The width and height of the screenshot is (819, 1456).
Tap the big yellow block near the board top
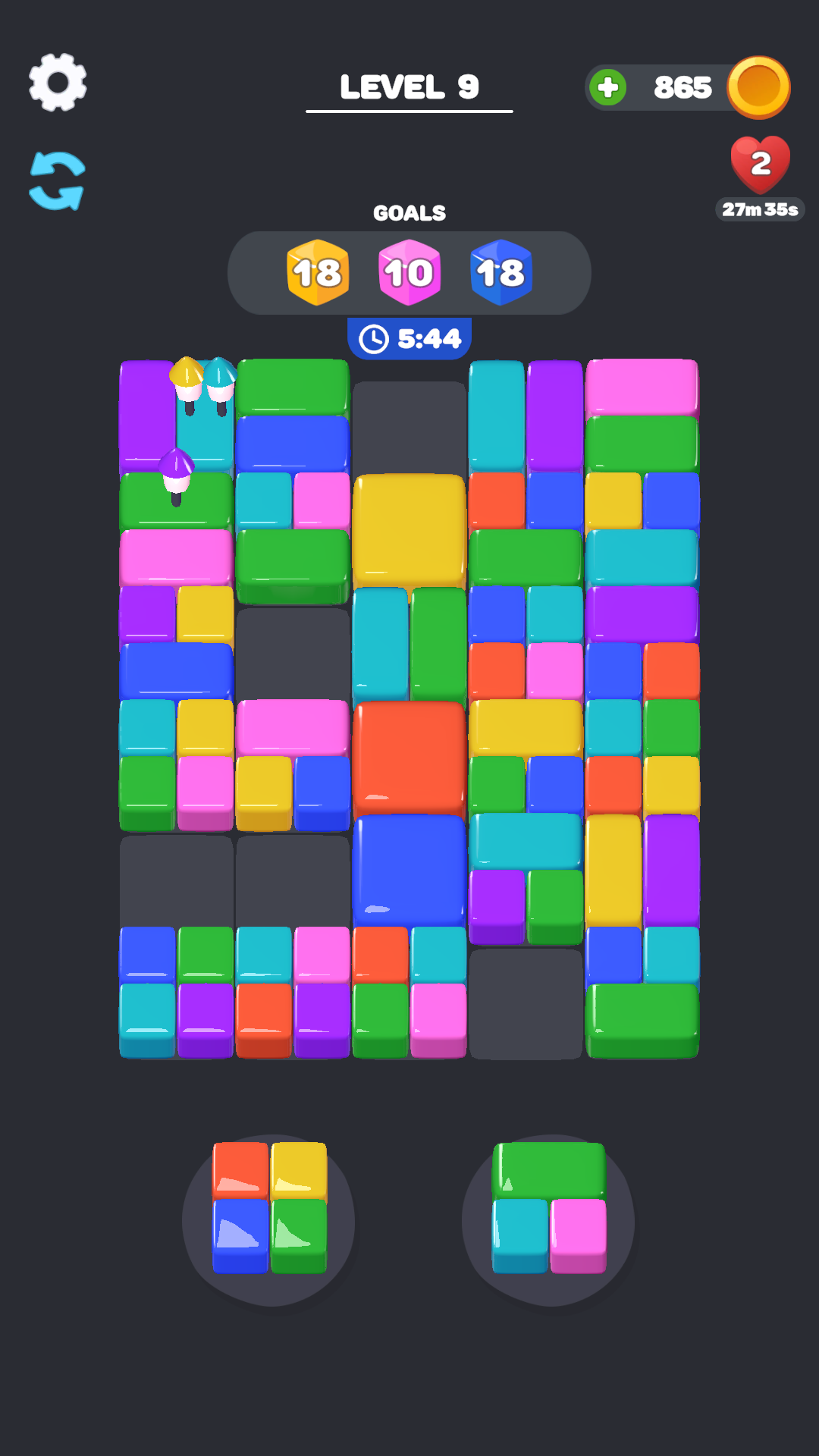(409, 531)
